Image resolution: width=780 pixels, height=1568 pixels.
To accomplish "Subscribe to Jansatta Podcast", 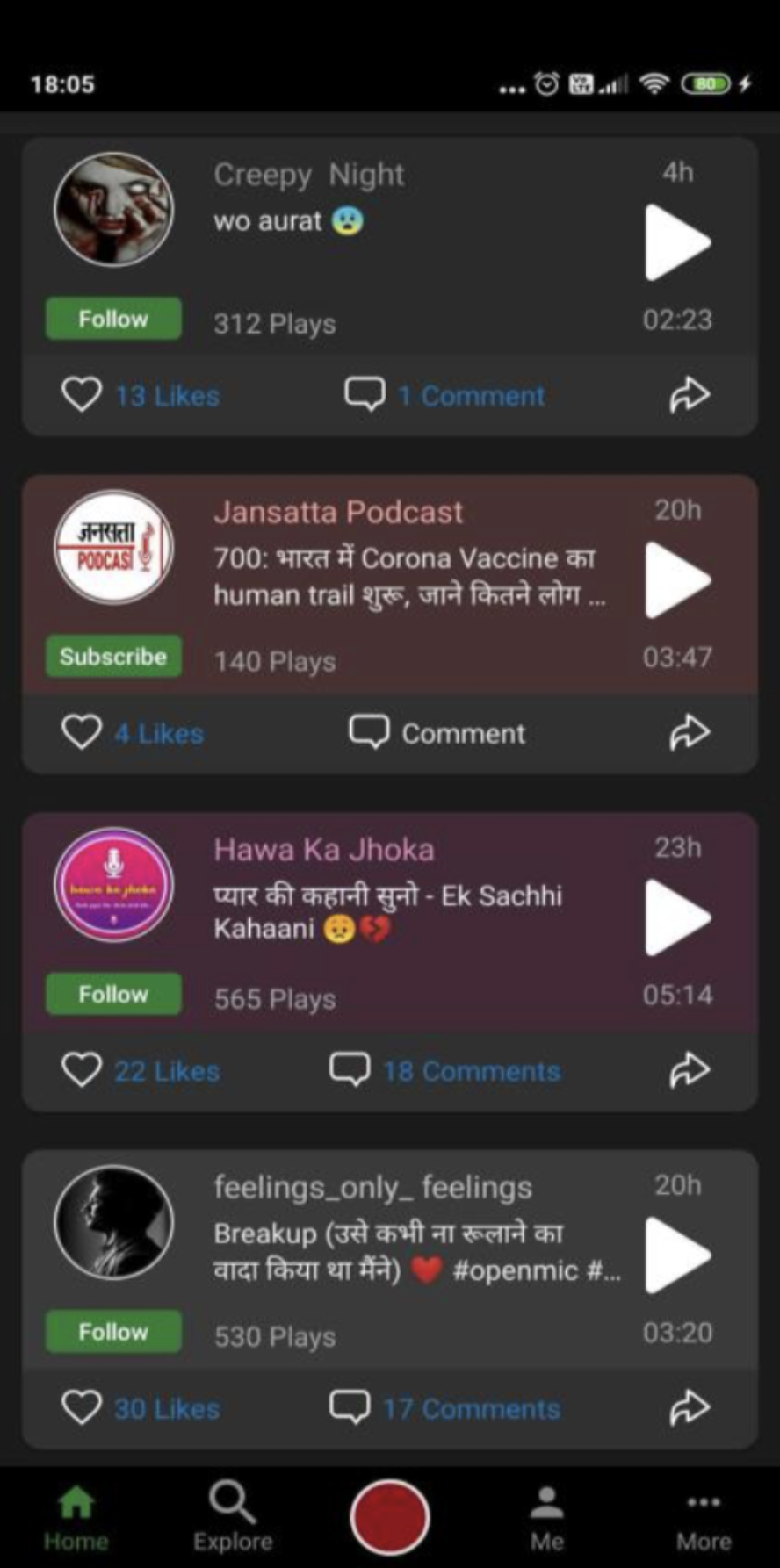I will point(113,657).
